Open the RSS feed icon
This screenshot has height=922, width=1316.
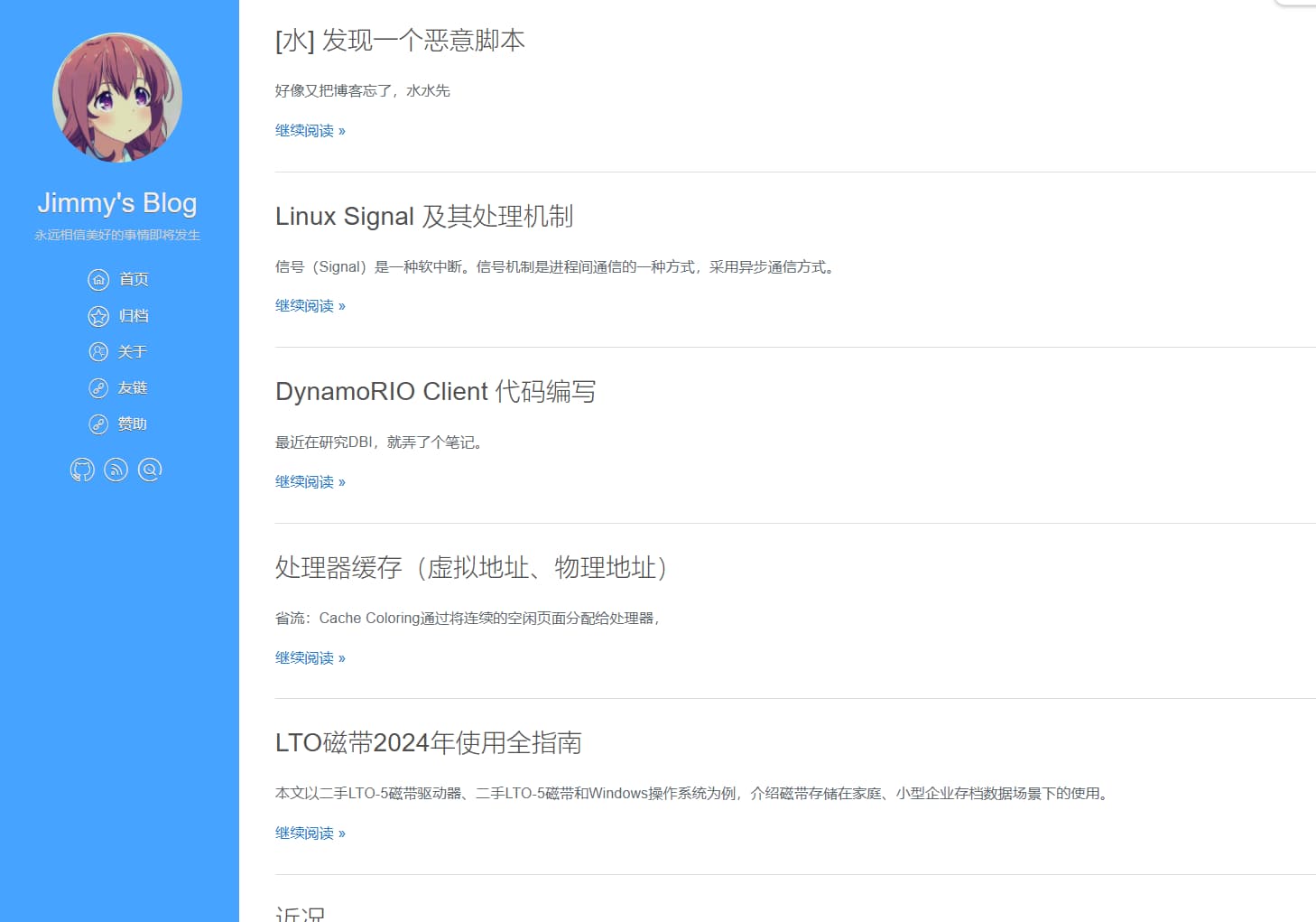coord(116,470)
